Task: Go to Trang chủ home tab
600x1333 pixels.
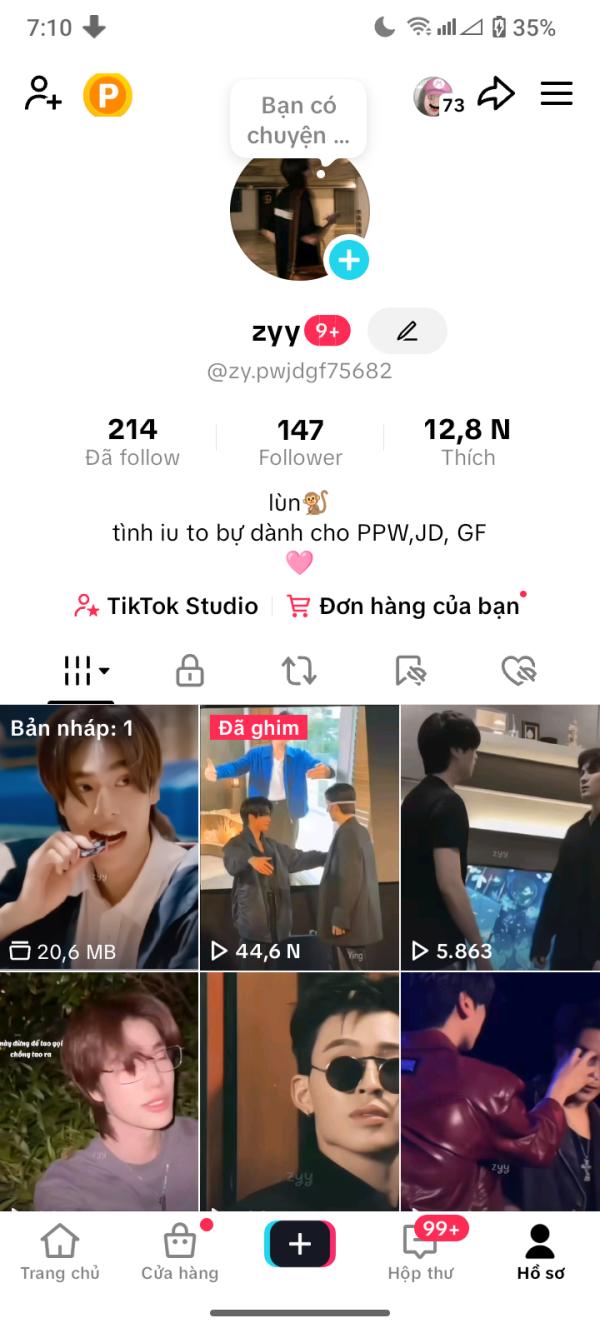Action: [59, 1254]
